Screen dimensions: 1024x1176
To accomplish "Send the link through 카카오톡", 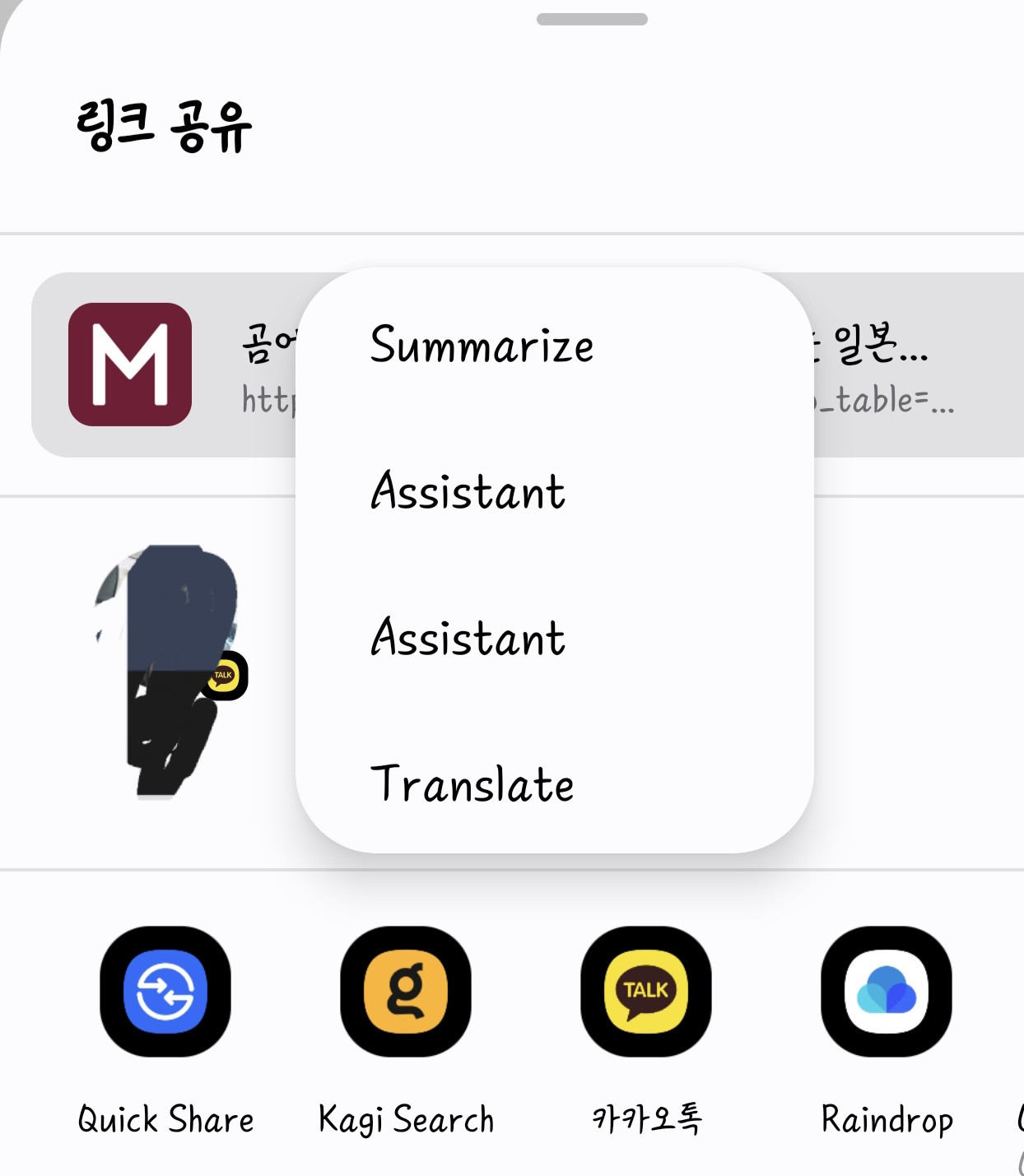I will 646,992.
